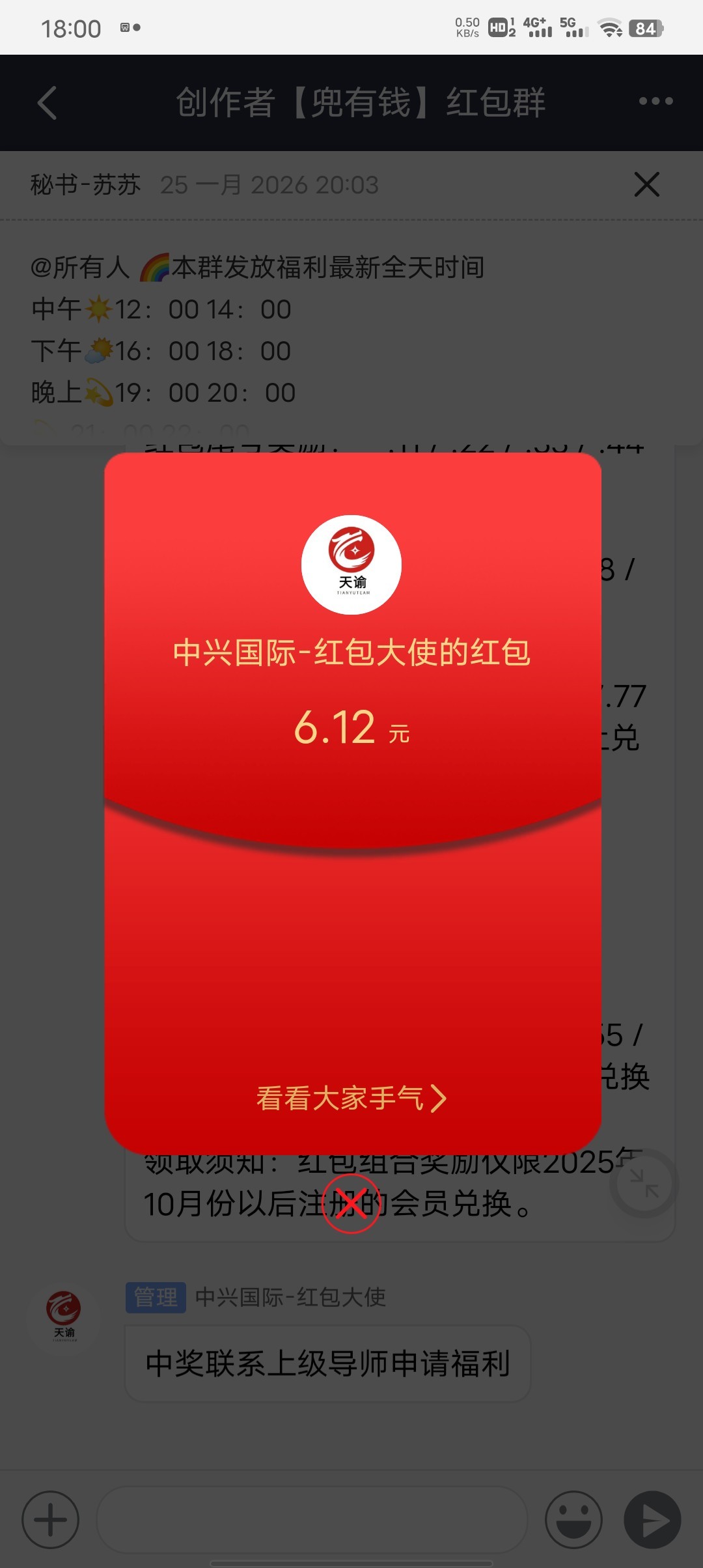Tap the collapse arrows floating button
This screenshot has height=1568, width=703.
644,1183
